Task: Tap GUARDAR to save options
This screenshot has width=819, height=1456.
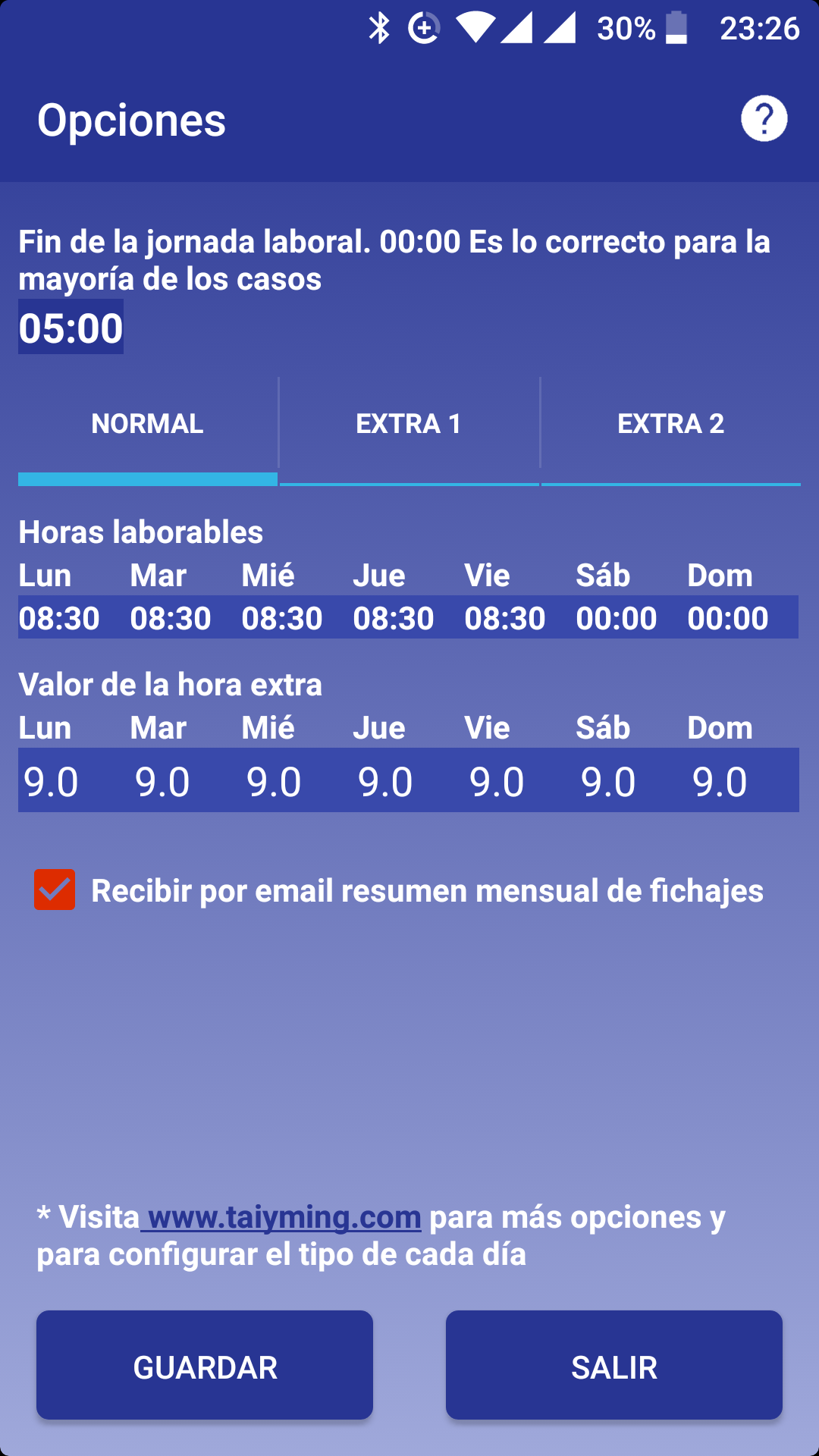Action: 205,1365
